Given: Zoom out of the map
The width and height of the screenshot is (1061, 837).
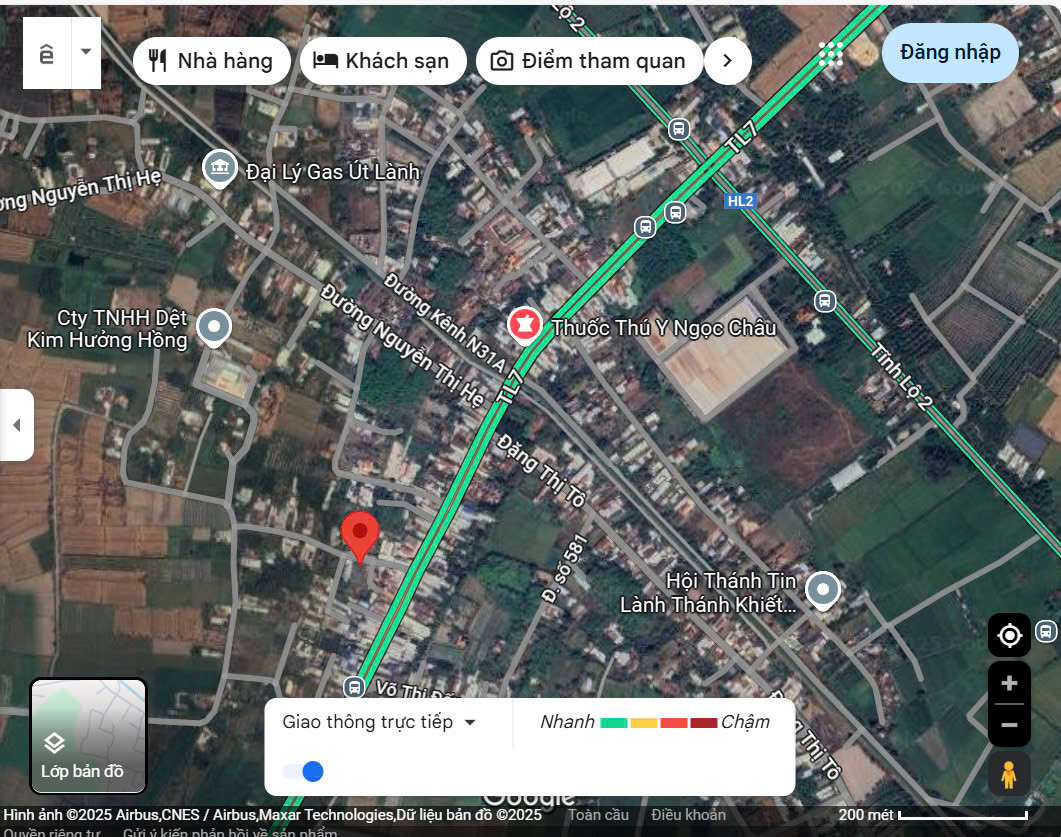Looking at the screenshot, I should click(1009, 725).
